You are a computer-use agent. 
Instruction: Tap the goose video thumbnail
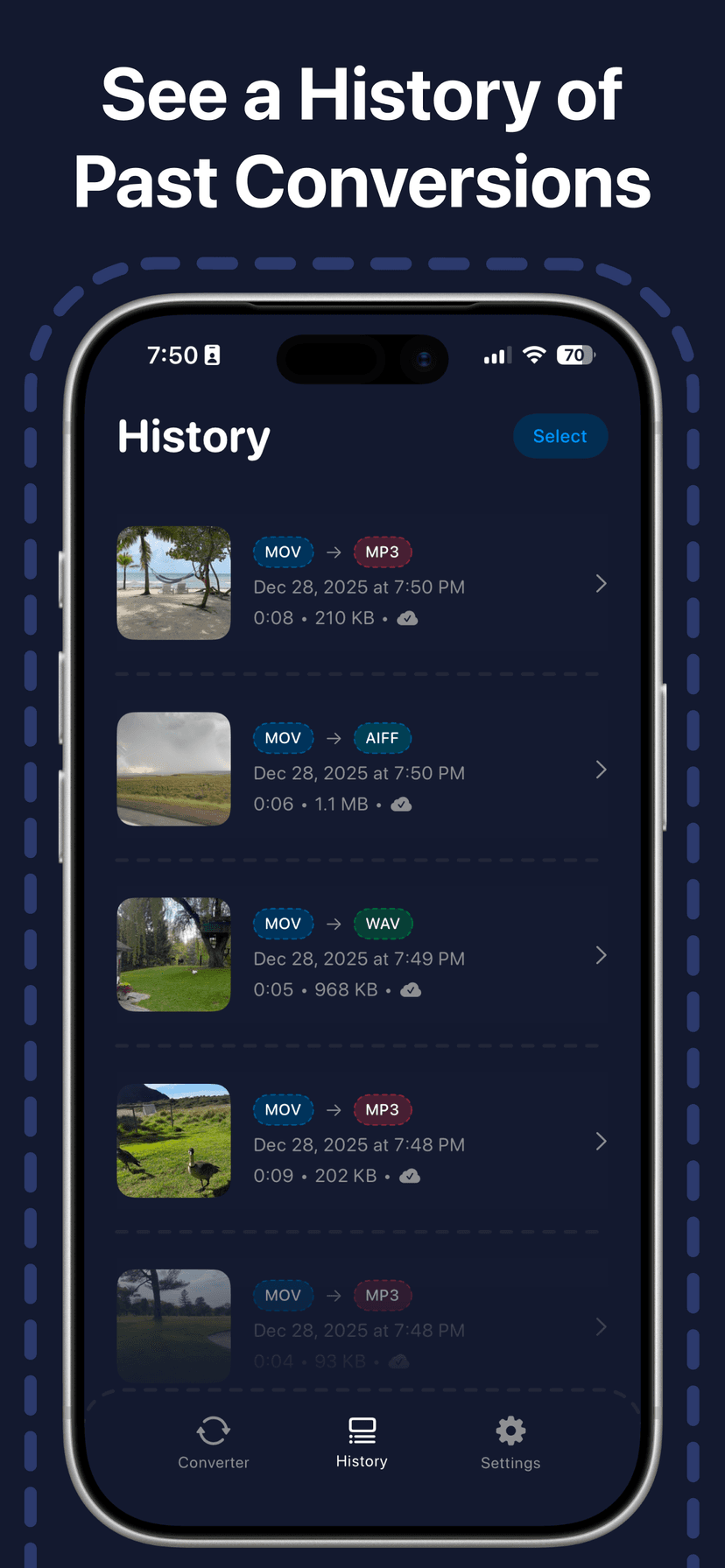pyautogui.click(x=173, y=1140)
